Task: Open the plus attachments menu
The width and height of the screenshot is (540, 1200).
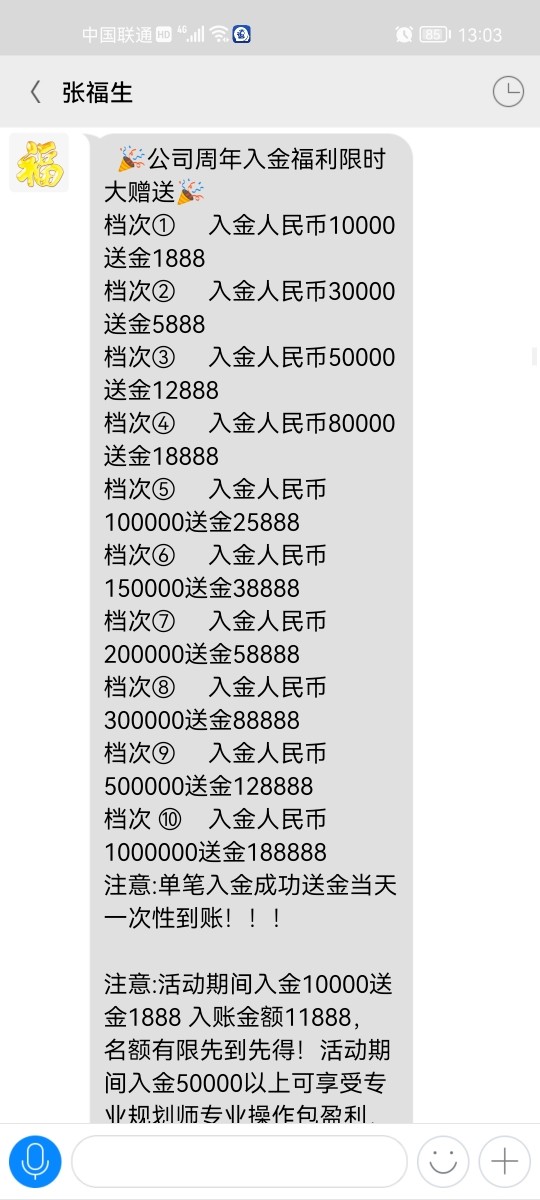Action: [504, 1161]
